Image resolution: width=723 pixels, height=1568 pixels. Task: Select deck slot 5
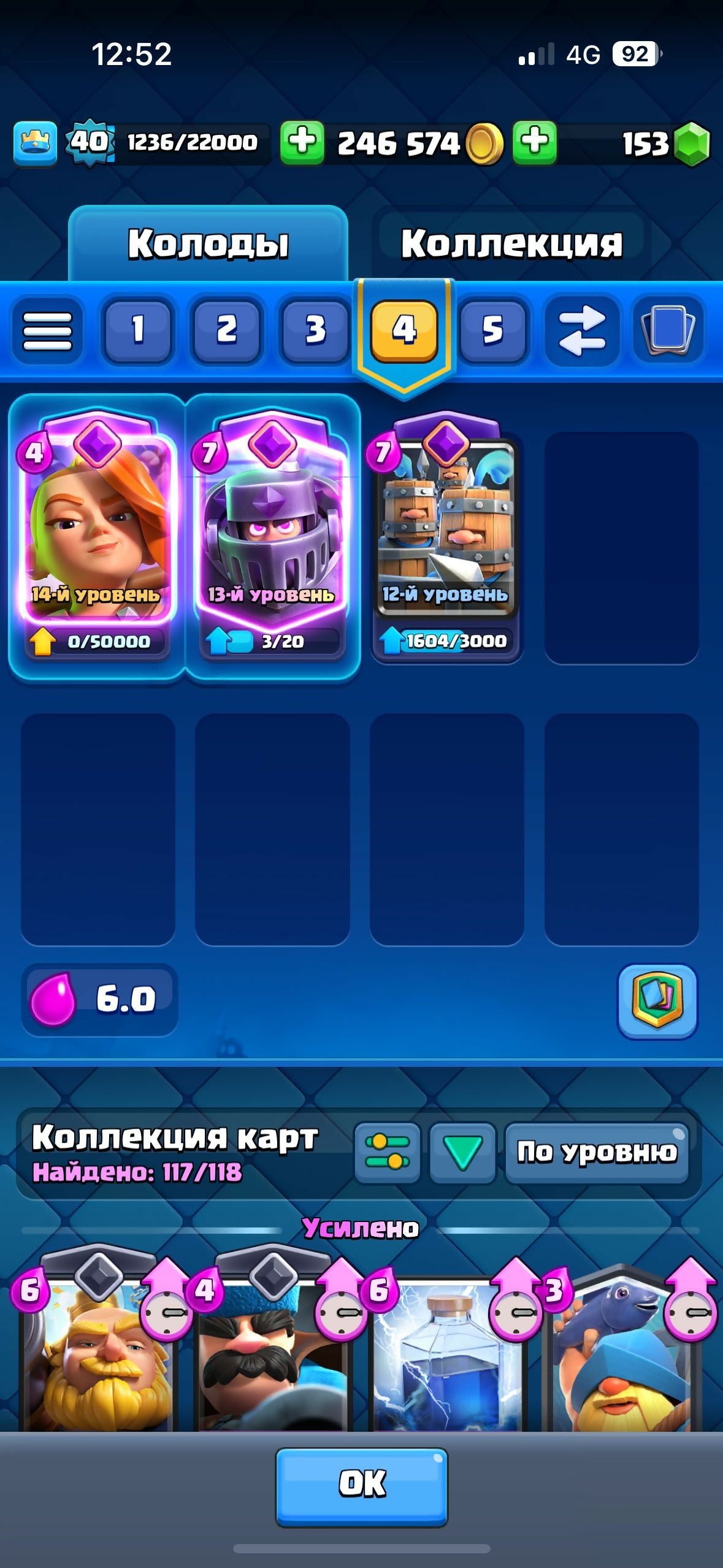(x=492, y=330)
